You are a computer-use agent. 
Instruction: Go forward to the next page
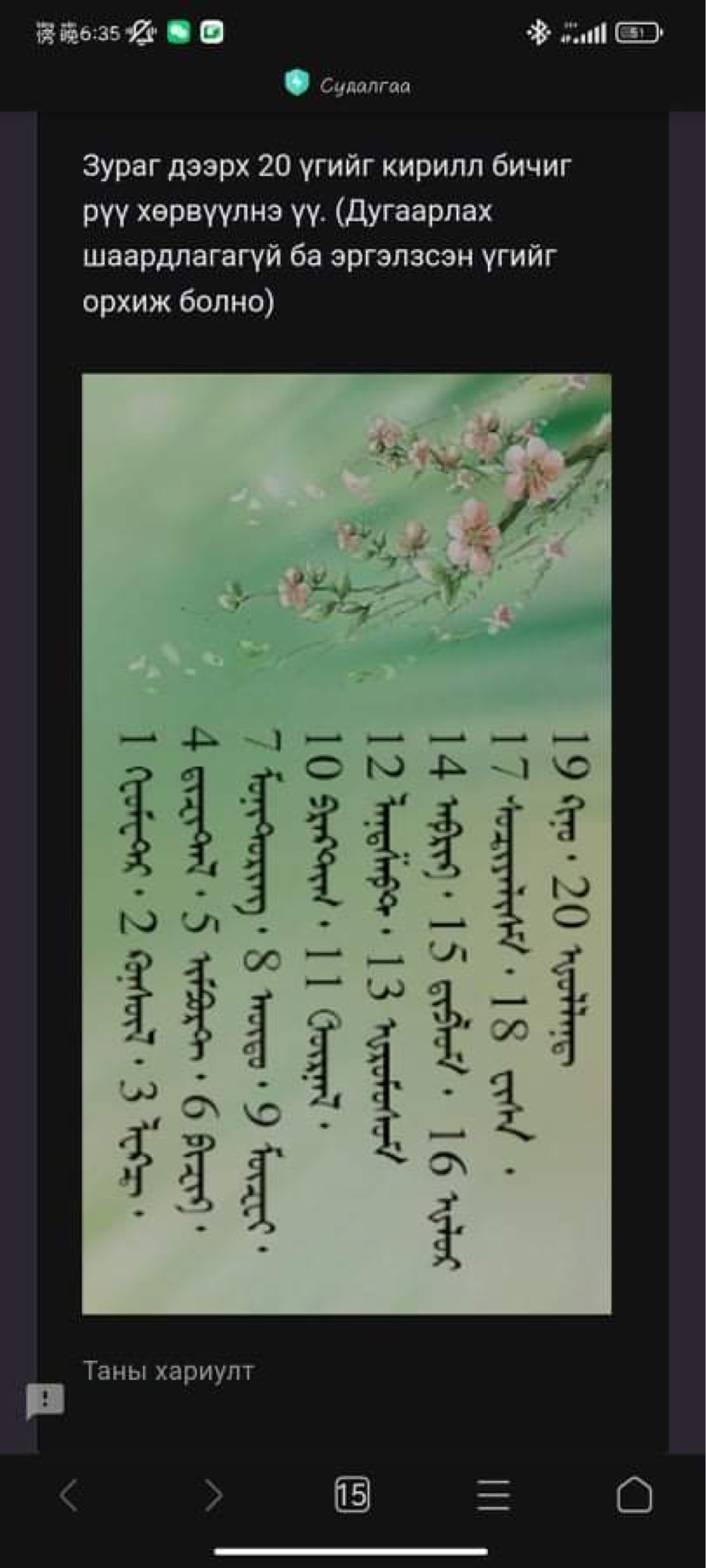pos(213,1496)
